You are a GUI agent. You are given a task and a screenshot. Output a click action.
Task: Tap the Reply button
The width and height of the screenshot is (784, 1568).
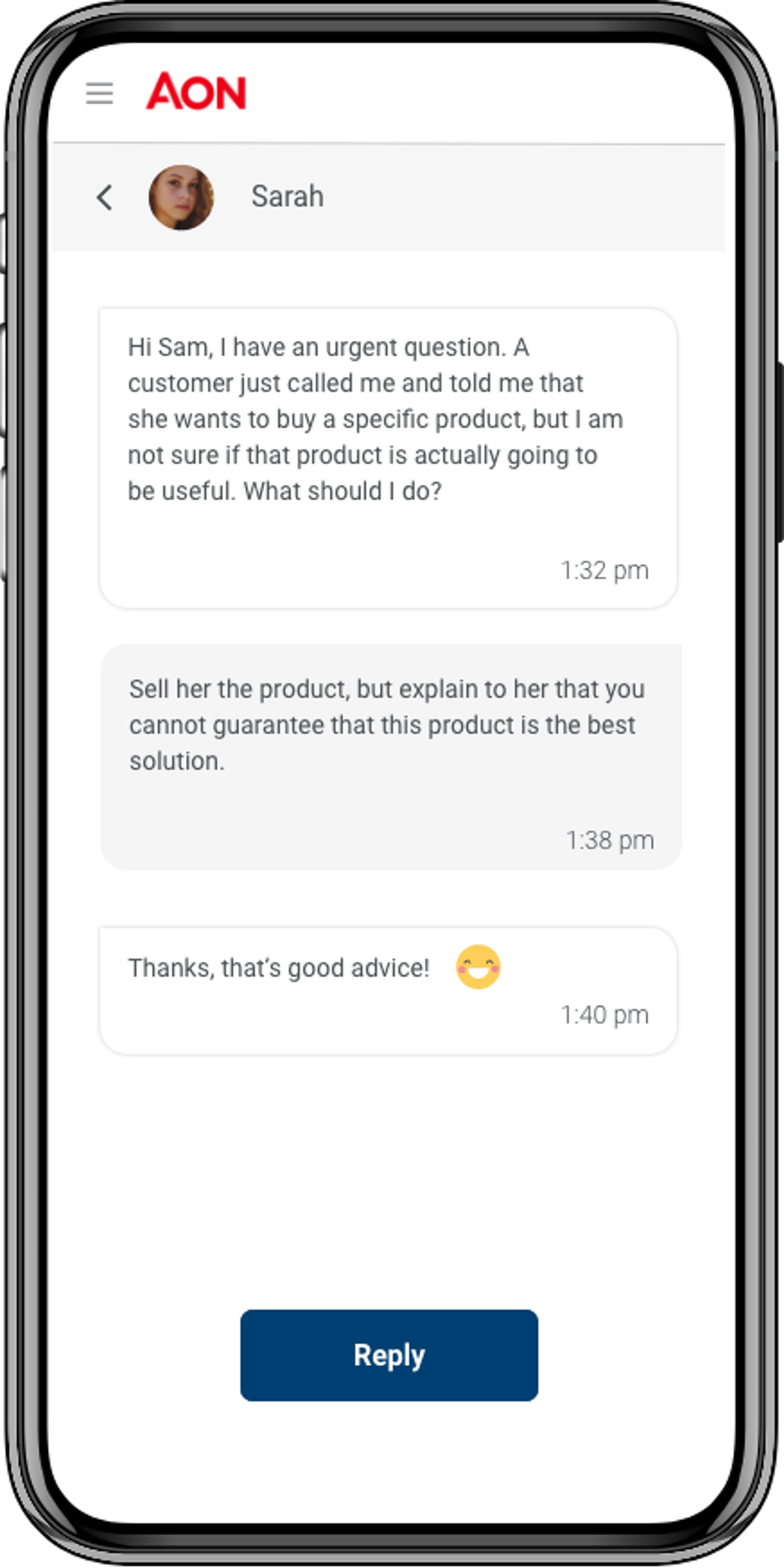389,1356
